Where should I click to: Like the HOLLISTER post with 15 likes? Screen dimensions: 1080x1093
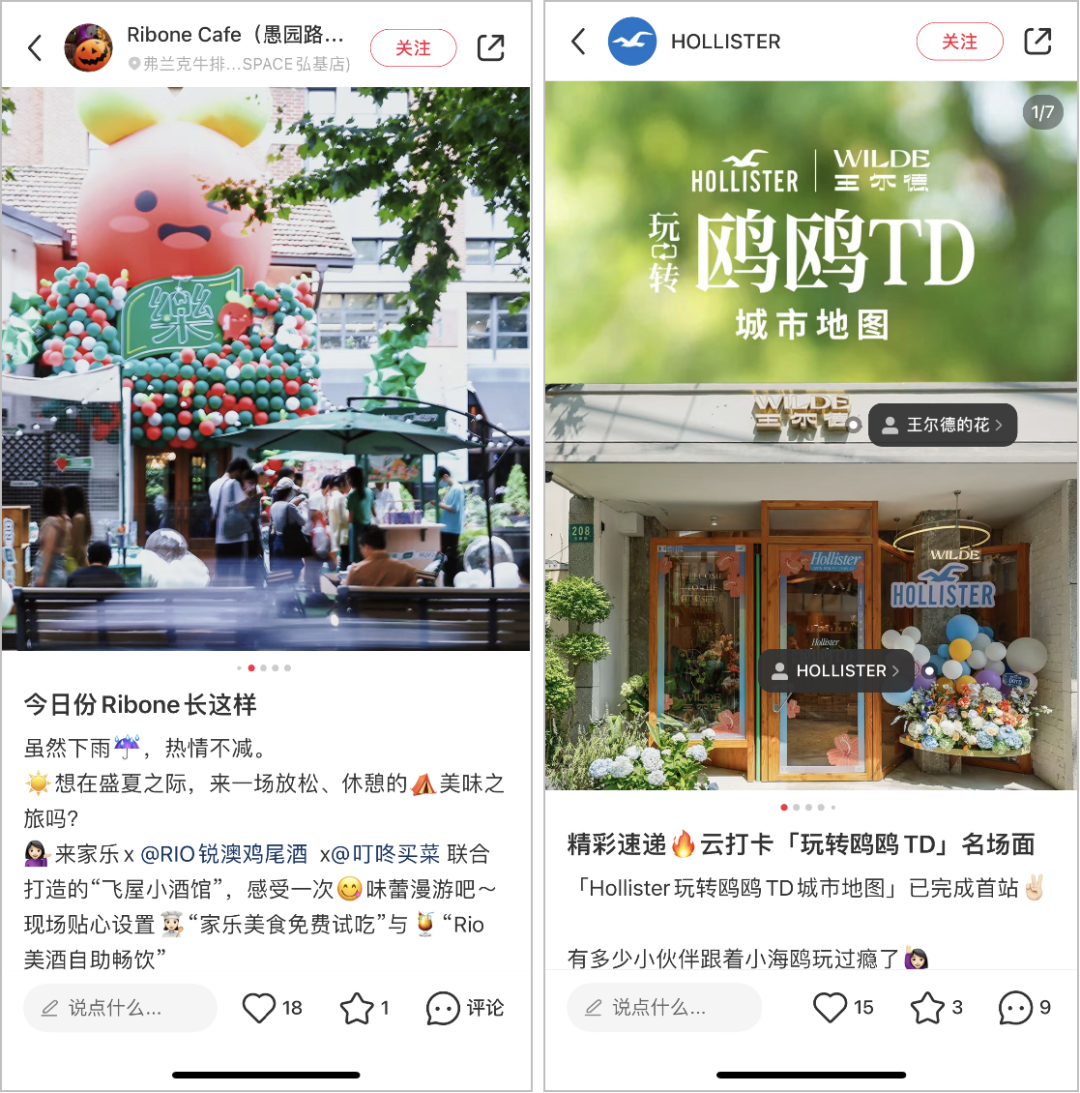pyautogui.click(x=829, y=1007)
